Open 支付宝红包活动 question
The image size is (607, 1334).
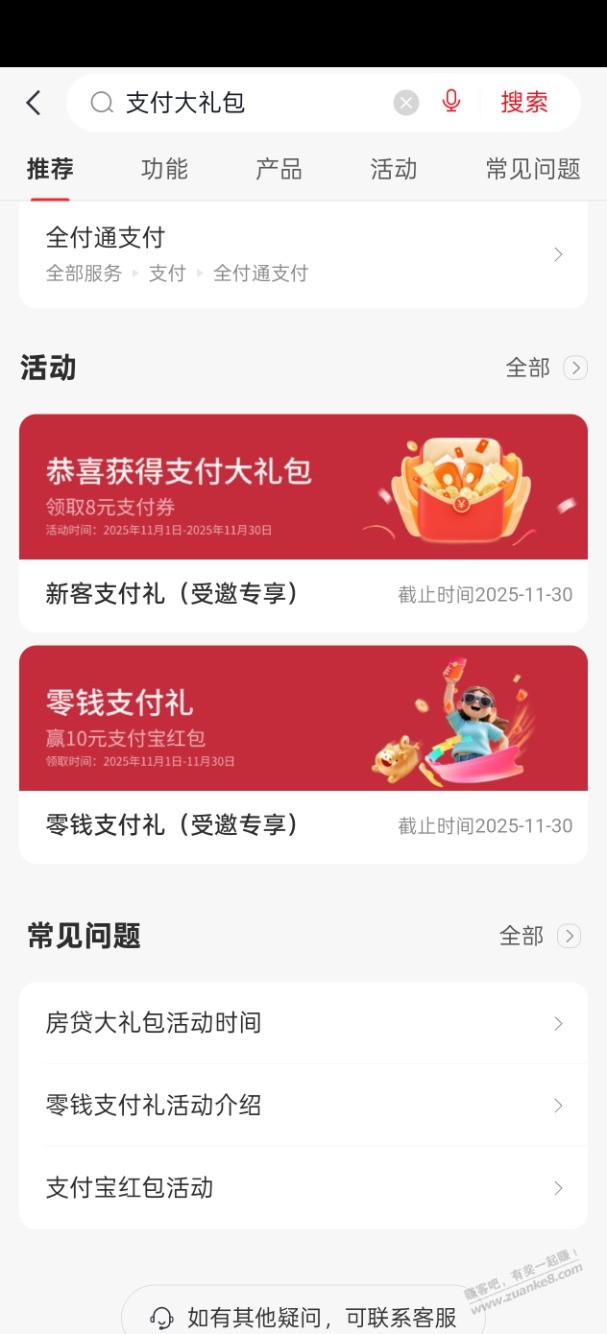(303, 1188)
